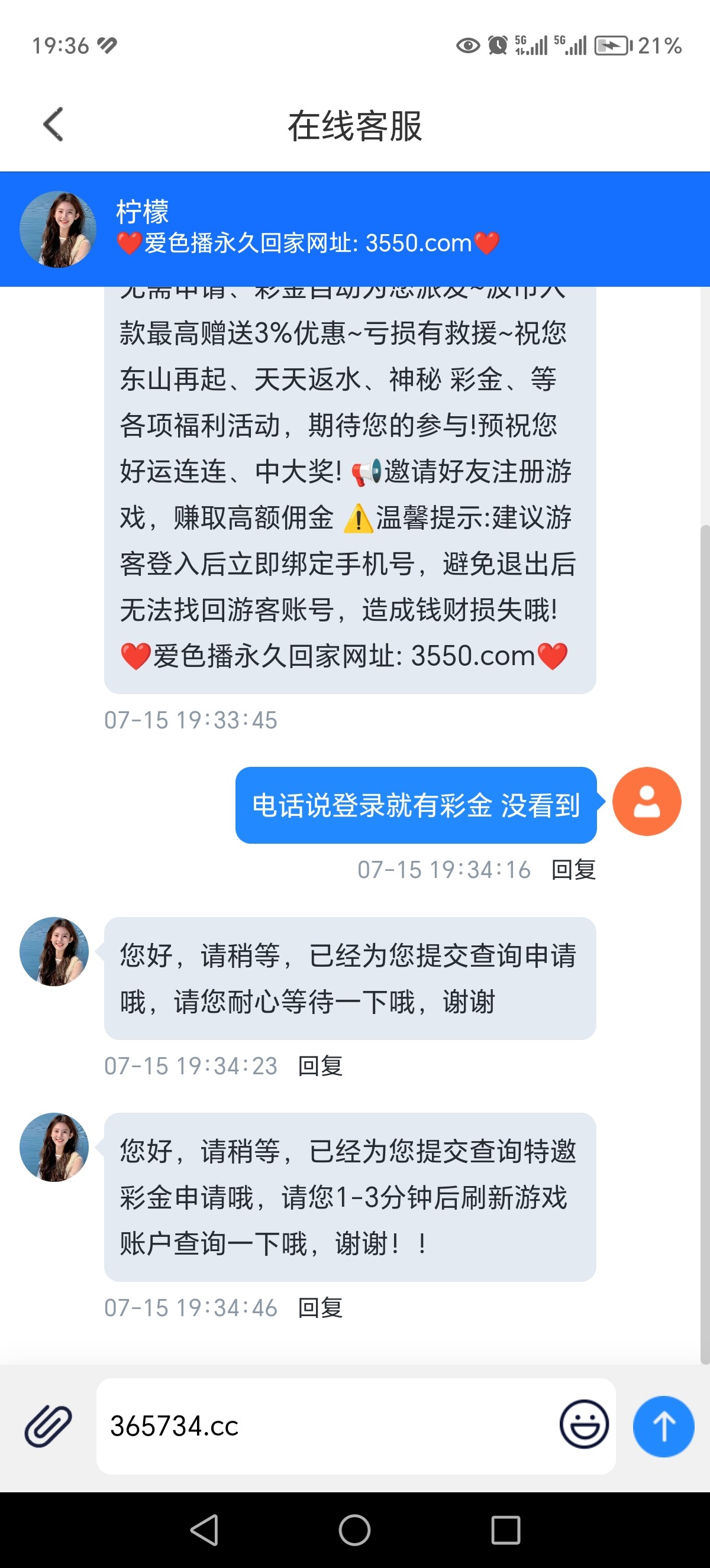Screen dimensions: 710x1568
Task: Open the attachment paperclip
Action: pos(48,1426)
